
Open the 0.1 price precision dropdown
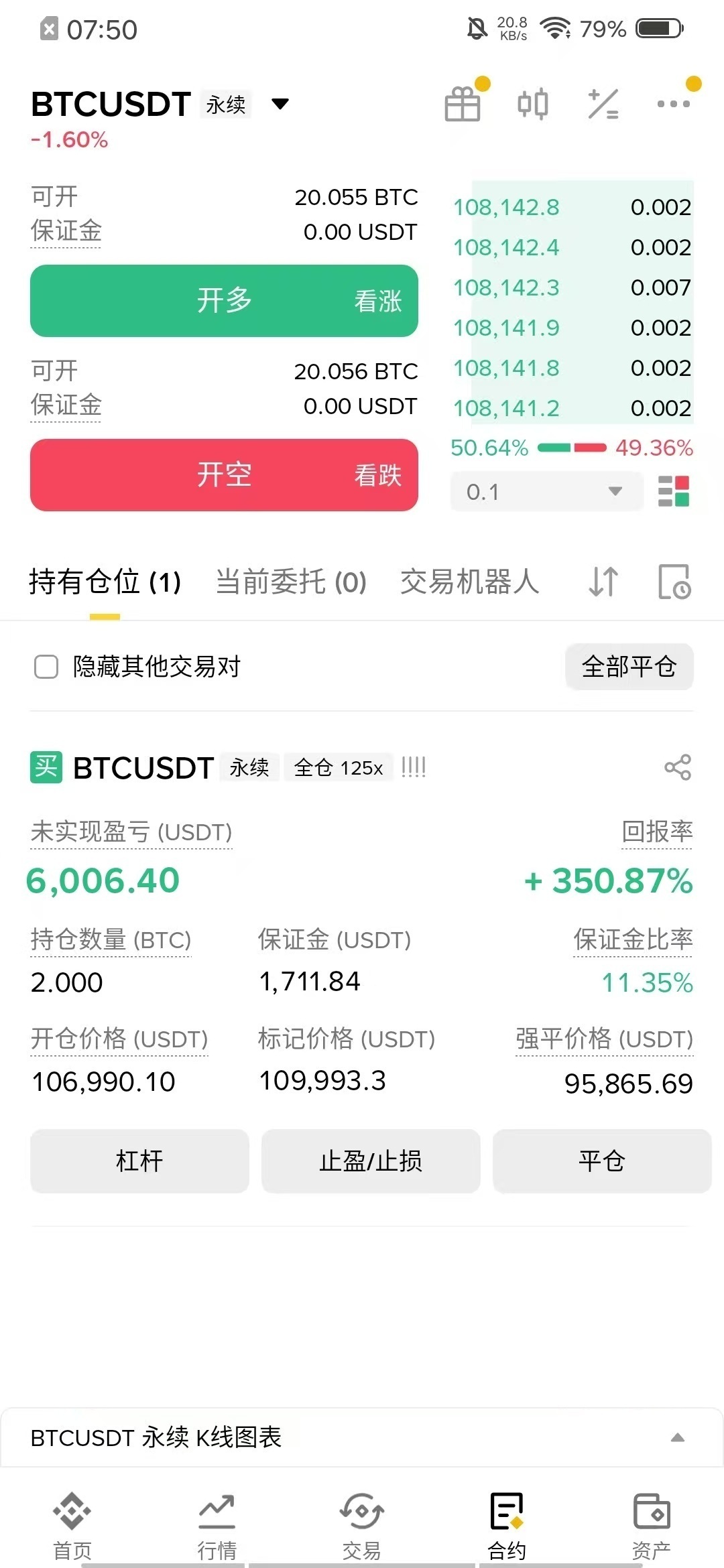[545, 492]
